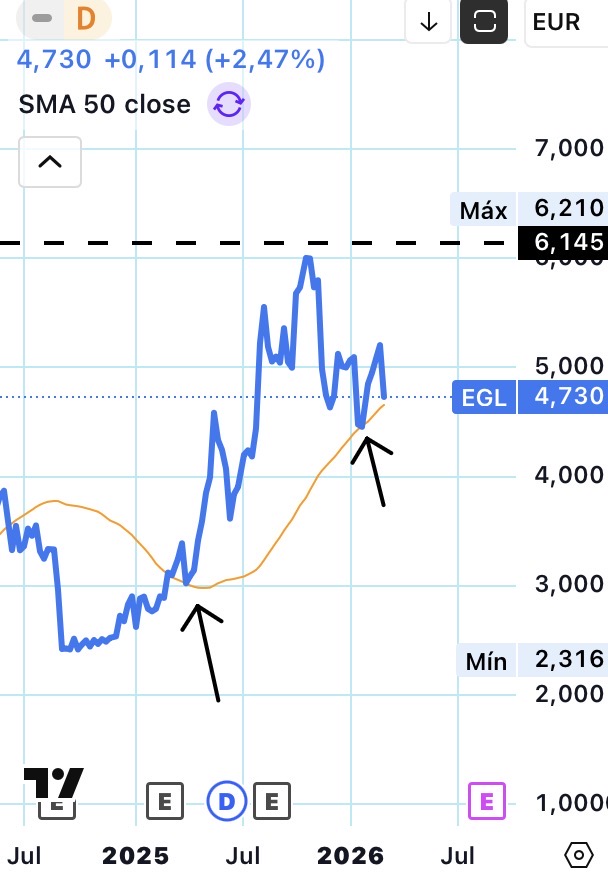Open the blue D dividend marker

(x=227, y=800)
